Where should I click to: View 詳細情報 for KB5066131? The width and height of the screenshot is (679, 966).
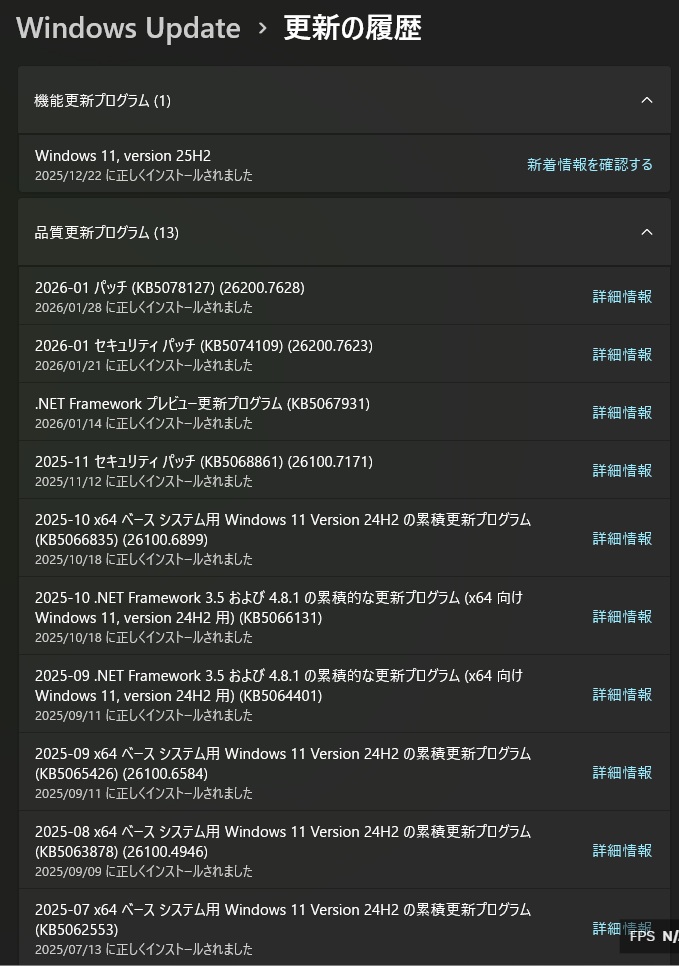622,616
